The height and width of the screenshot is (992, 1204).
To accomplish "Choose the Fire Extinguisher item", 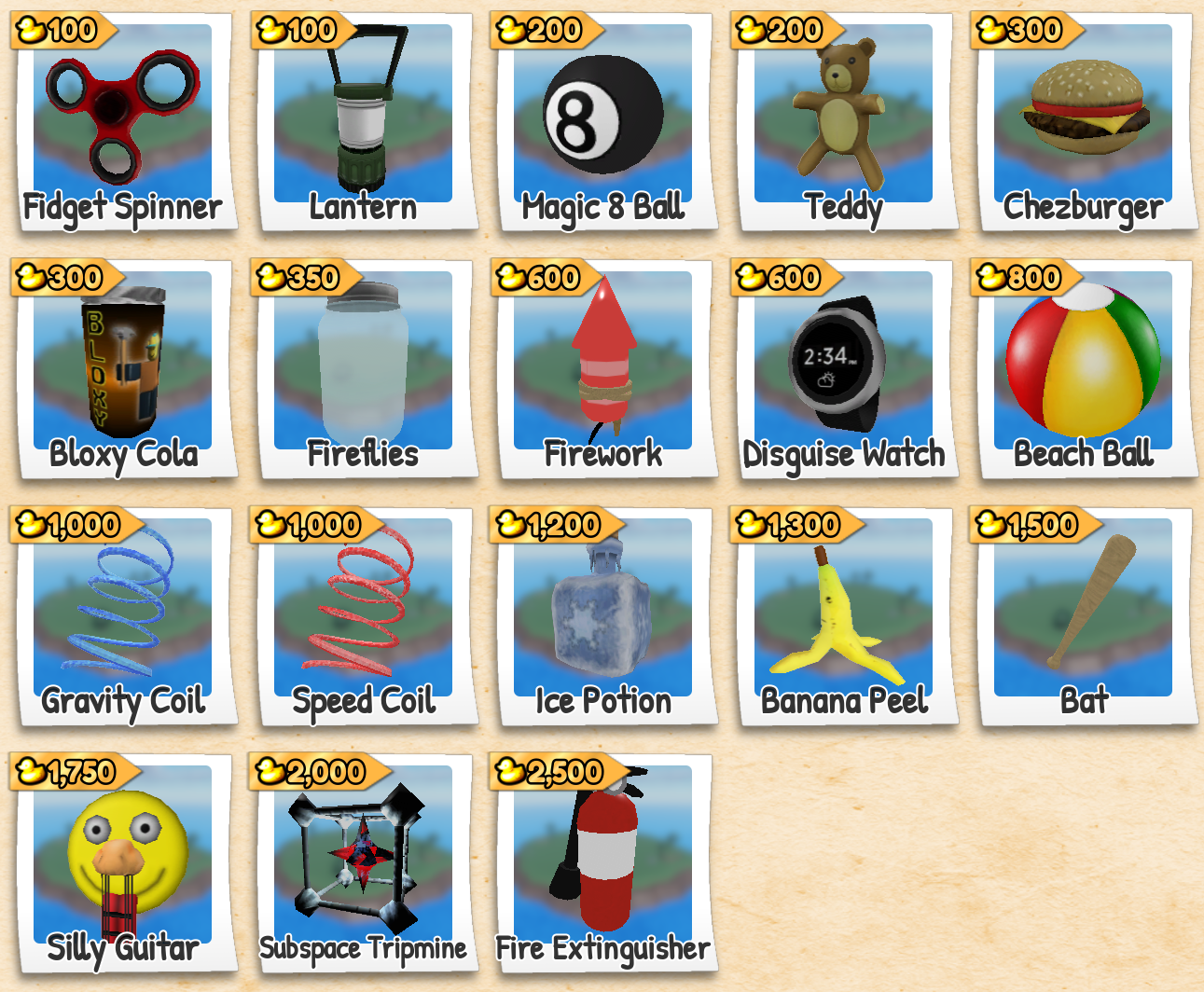I will click(x=602, y=862).
